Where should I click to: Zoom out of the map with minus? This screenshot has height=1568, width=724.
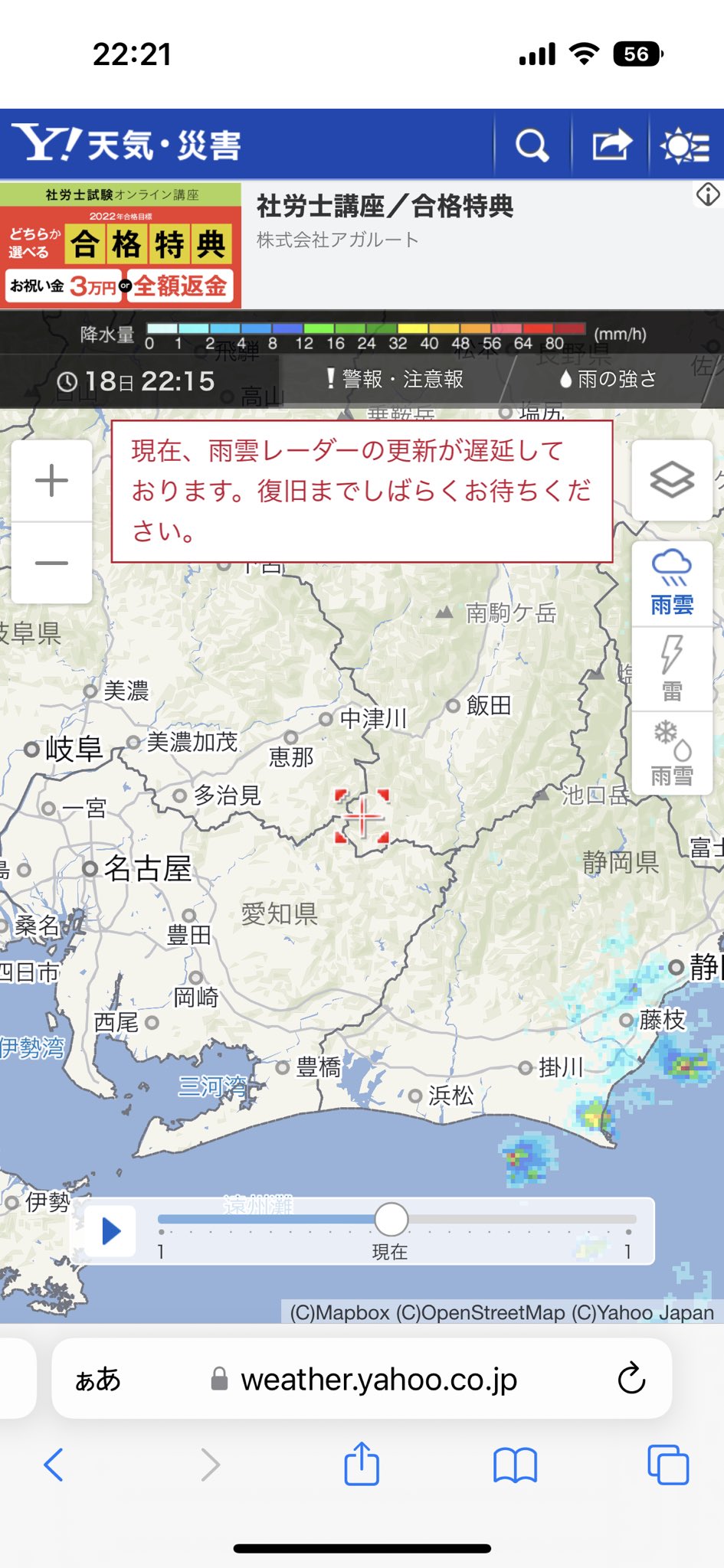tap(52, 563)
